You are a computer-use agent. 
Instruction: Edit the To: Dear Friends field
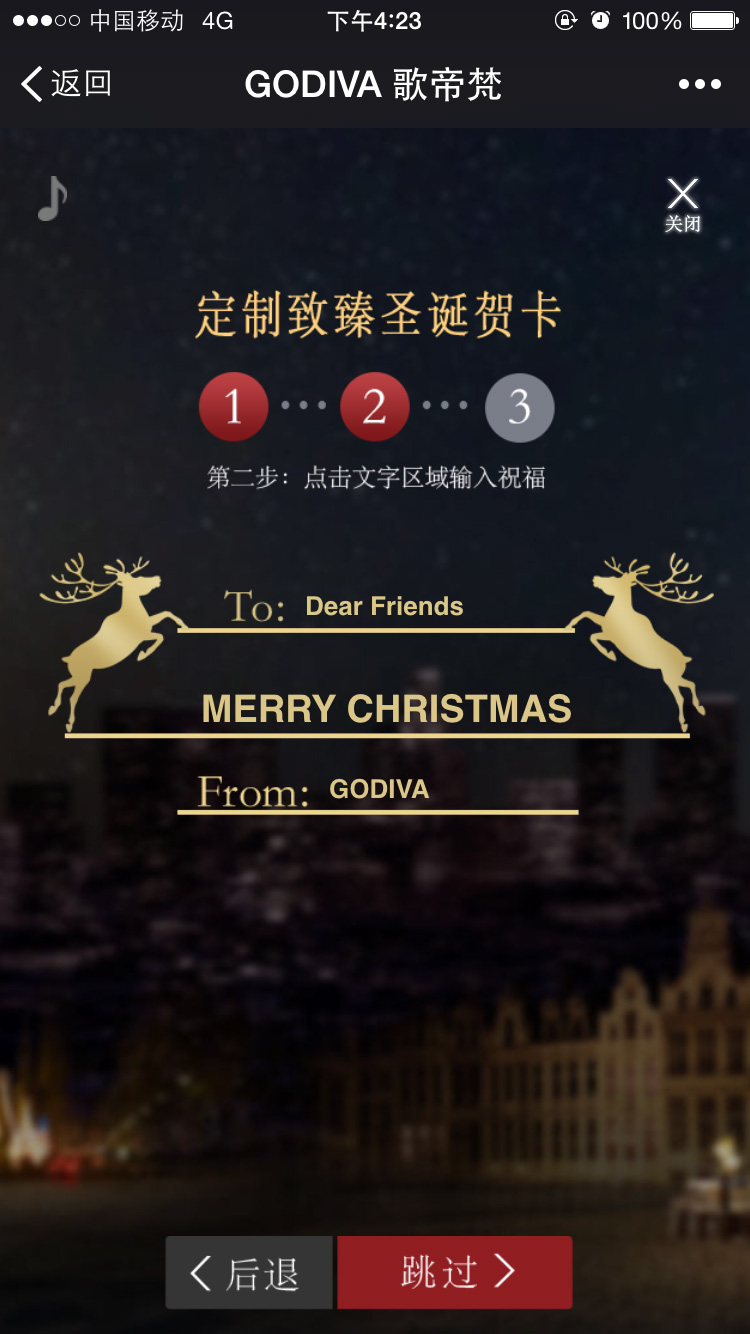[384, 607]
